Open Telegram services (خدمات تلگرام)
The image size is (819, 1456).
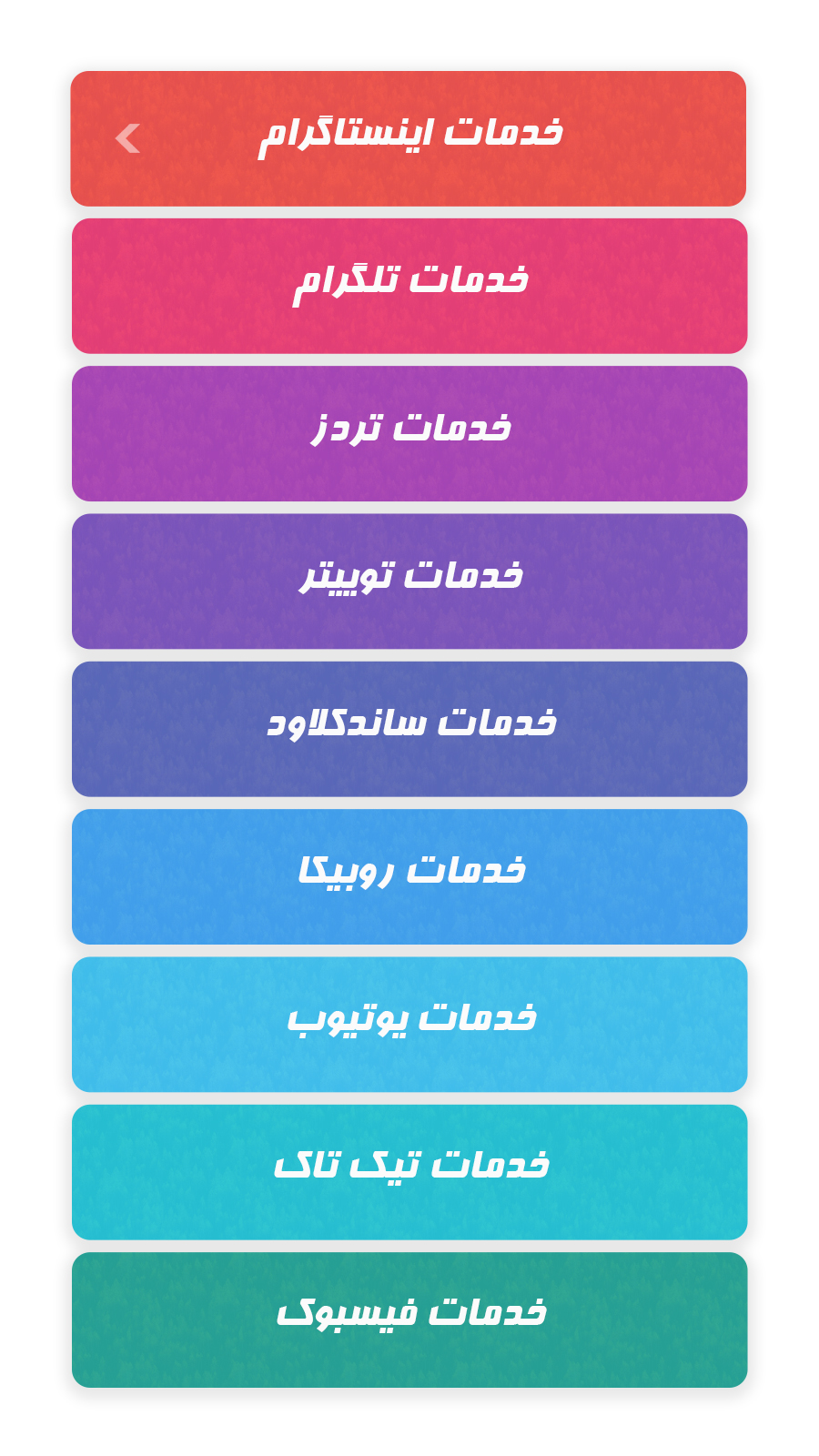(x=409, y=286)
